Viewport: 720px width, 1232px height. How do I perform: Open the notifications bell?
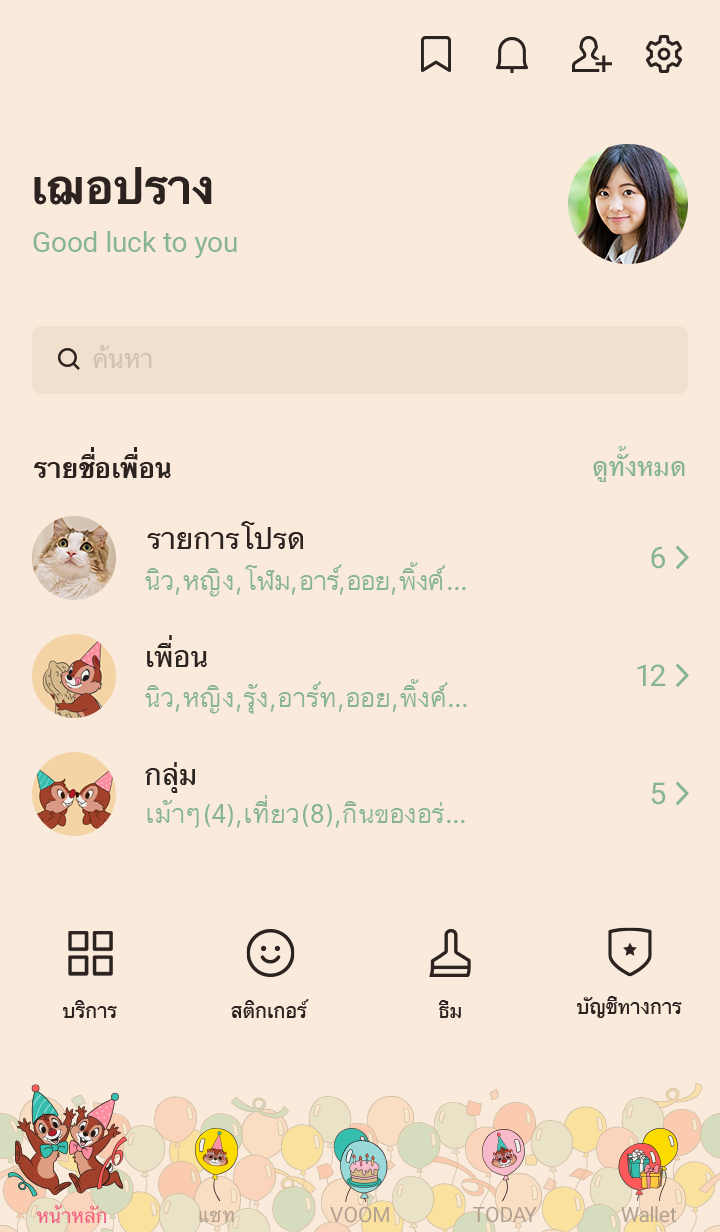point(512,54)
